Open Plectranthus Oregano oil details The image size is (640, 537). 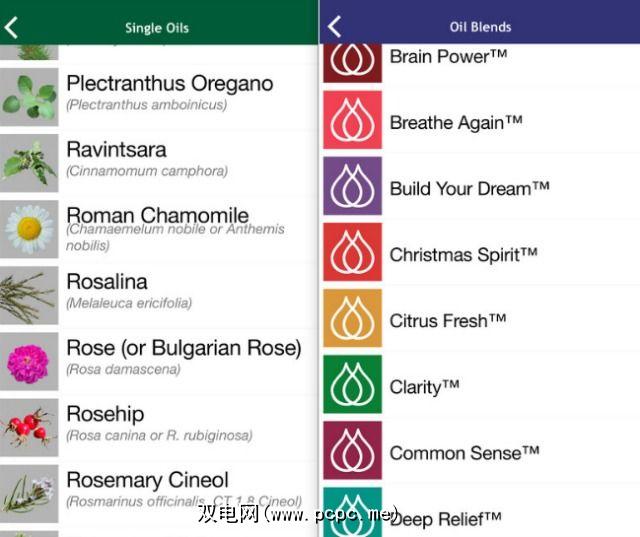pos(169,91)
